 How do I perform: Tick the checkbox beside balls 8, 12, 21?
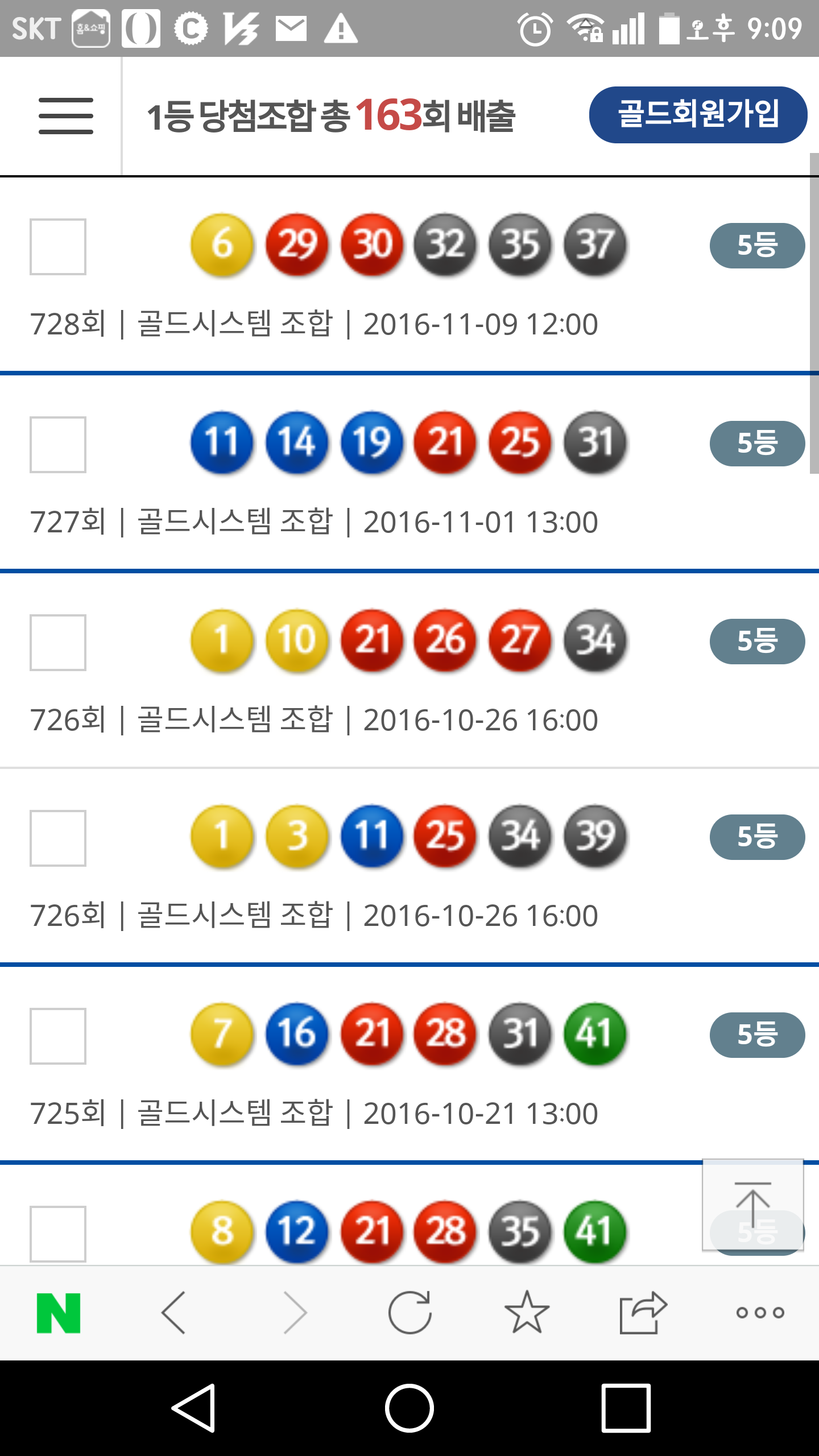coord(58,1233)
